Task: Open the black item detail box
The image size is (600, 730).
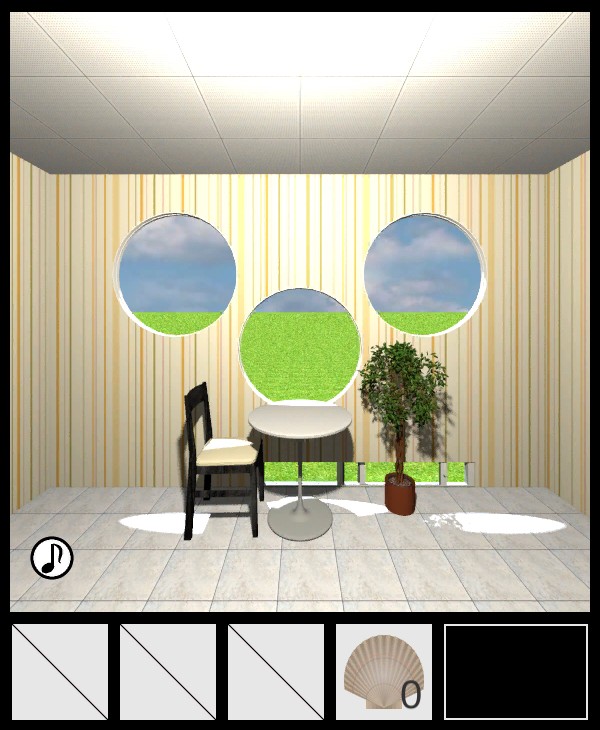Action: click(516, 672)
